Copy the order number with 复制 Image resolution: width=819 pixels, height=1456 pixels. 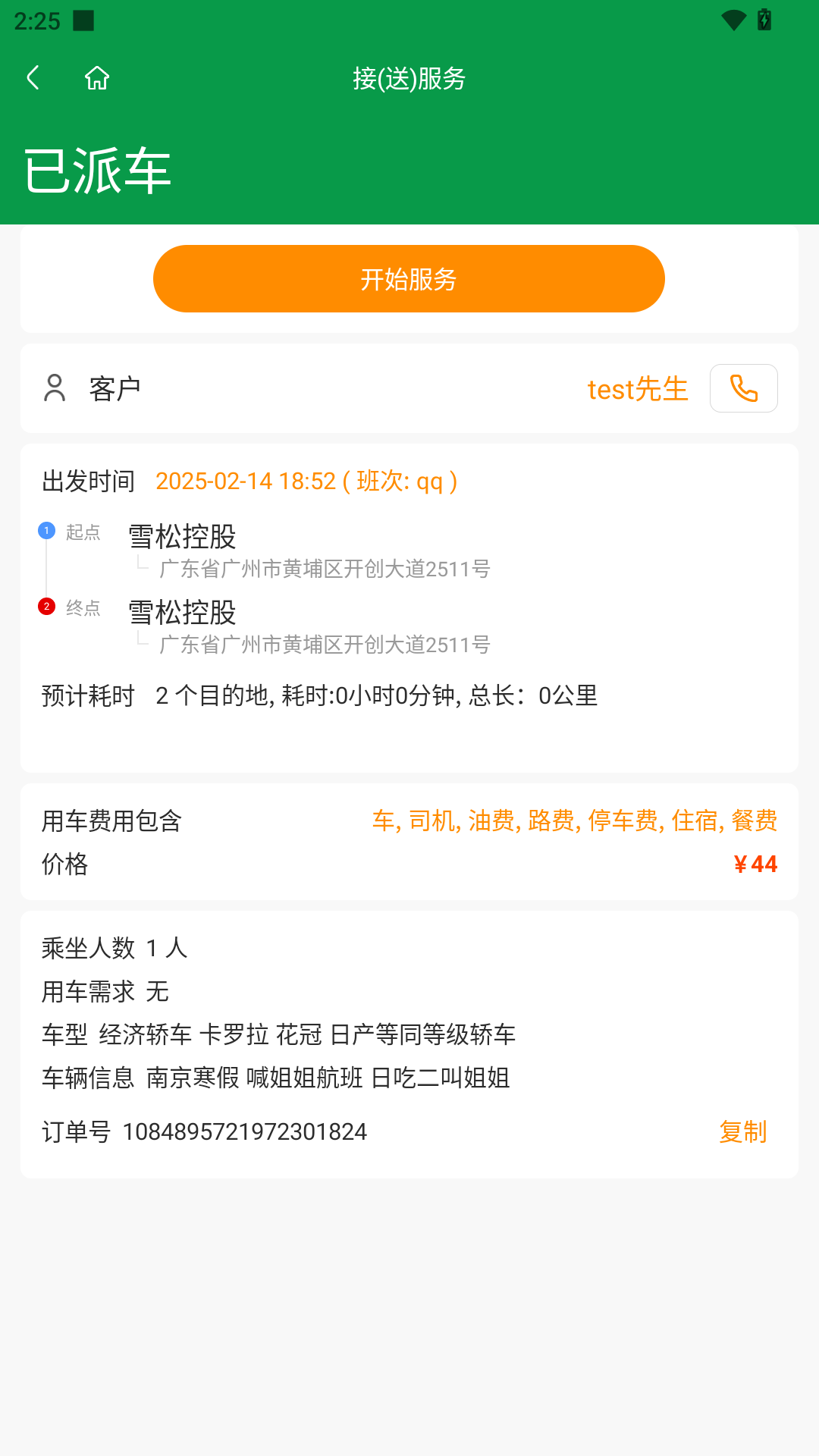744,1131
